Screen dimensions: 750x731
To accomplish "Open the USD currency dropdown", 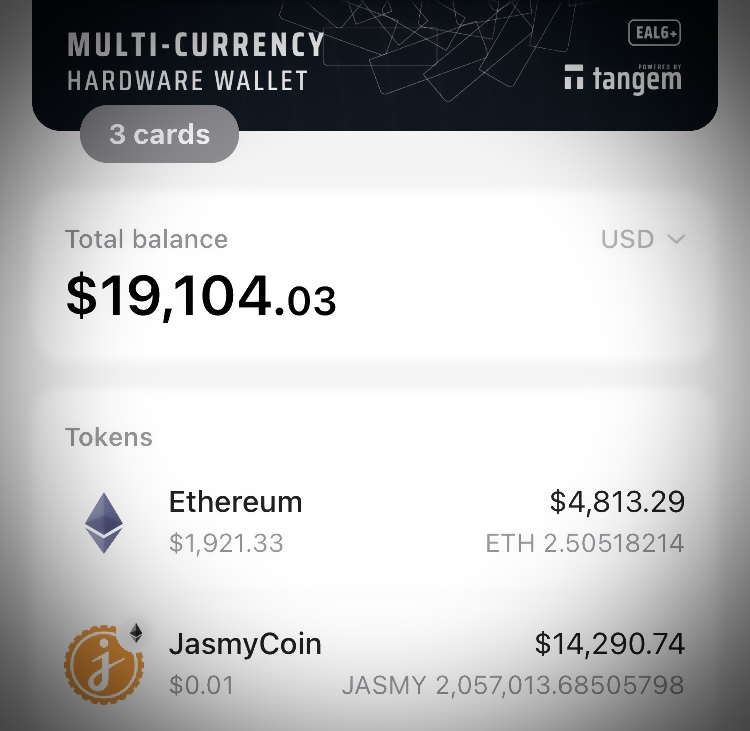I will 642,240.
